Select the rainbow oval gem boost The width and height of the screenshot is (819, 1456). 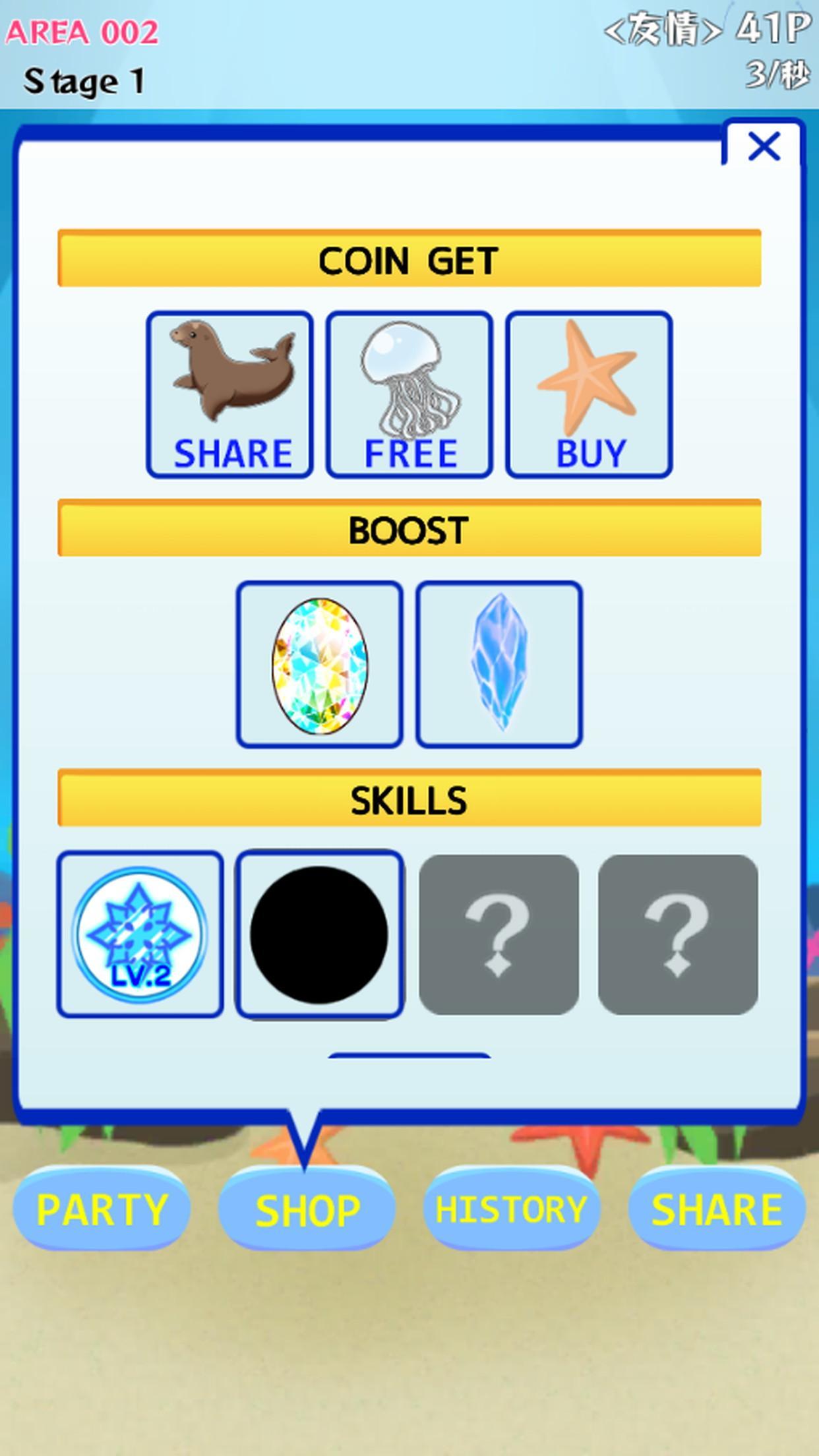pyautogui.click(x=320, y=665)
